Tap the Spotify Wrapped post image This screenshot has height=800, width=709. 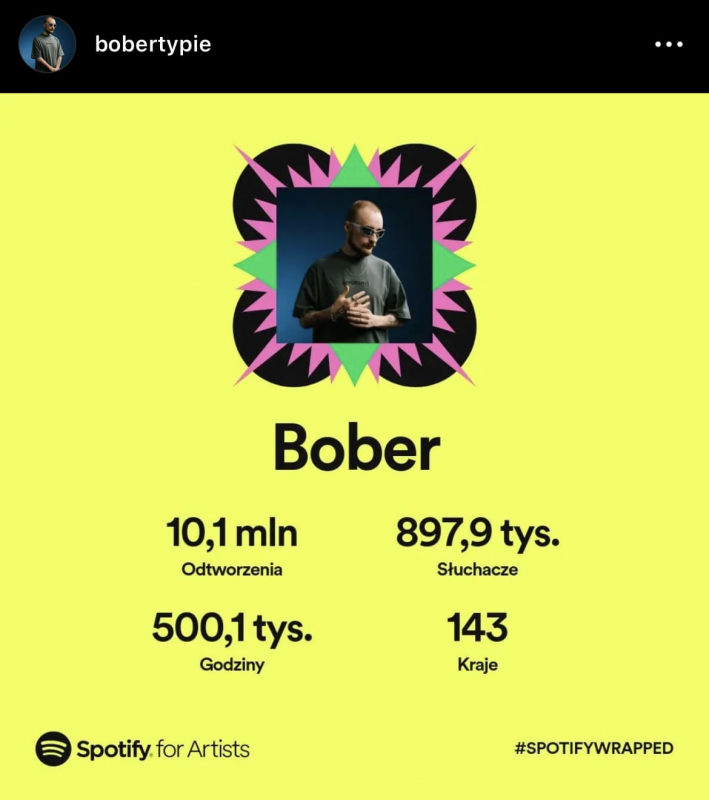point(354,440)
